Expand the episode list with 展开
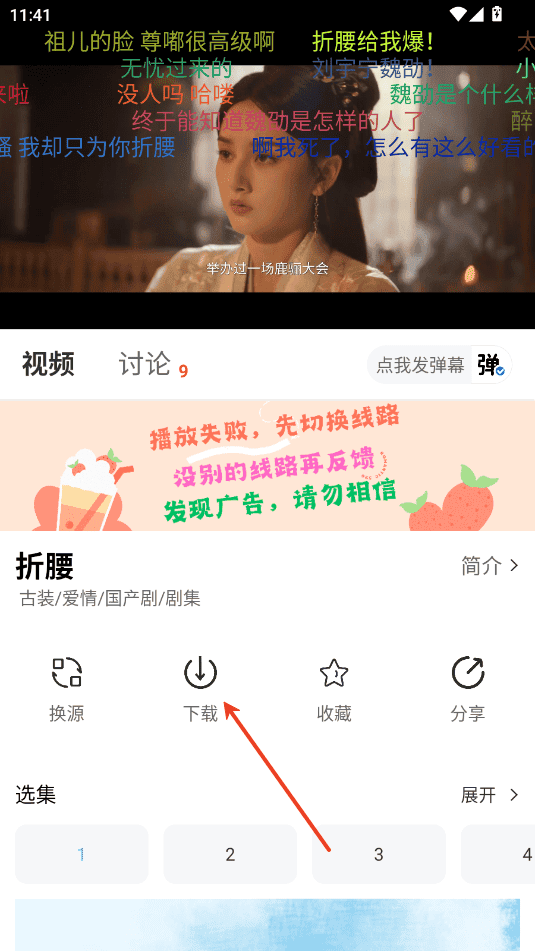The height and width of the screenshot is (951, 535). tap(490, 795)
